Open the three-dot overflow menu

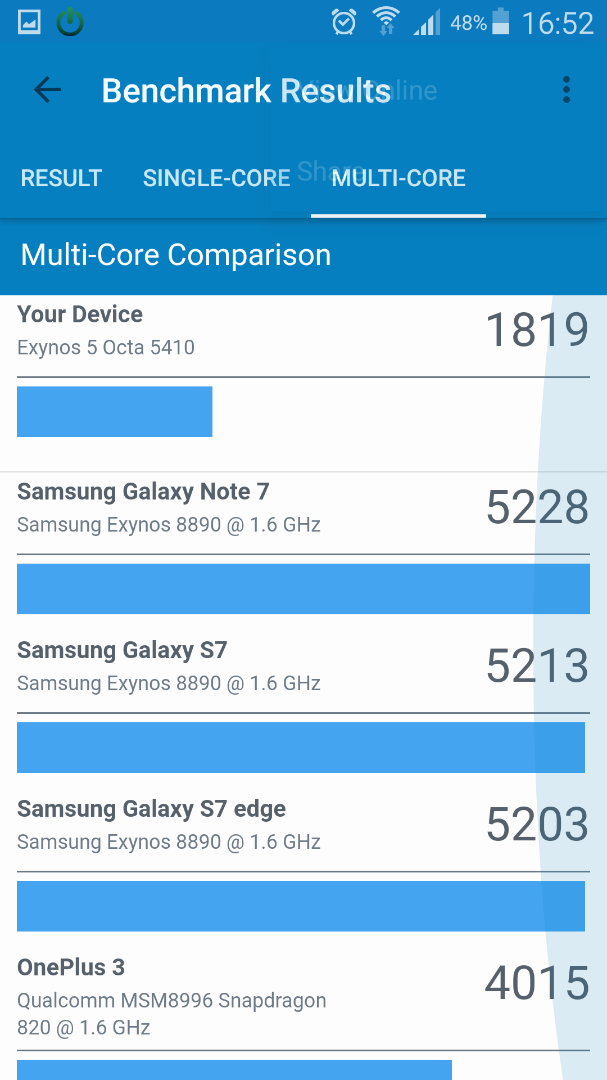tap(566, 90)
